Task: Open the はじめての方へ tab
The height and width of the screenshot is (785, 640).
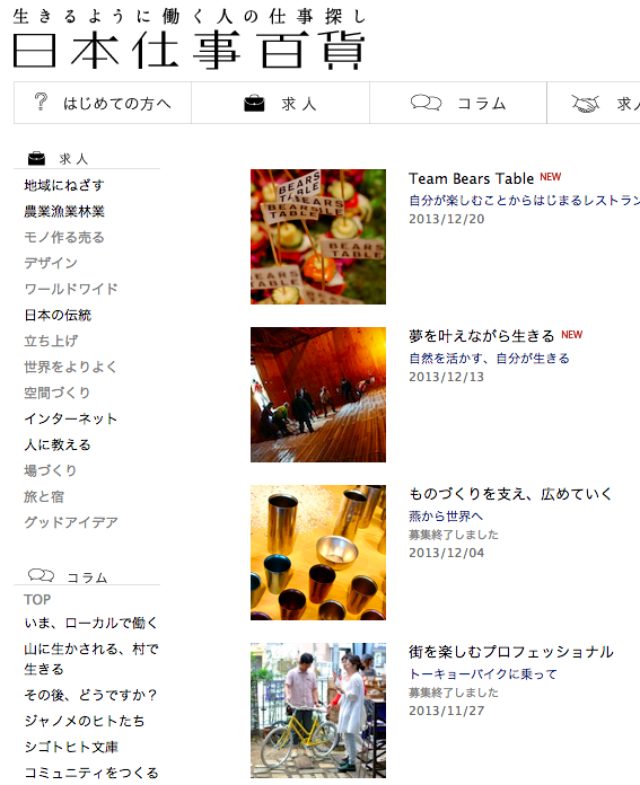Action: click(x=102, y=103)
